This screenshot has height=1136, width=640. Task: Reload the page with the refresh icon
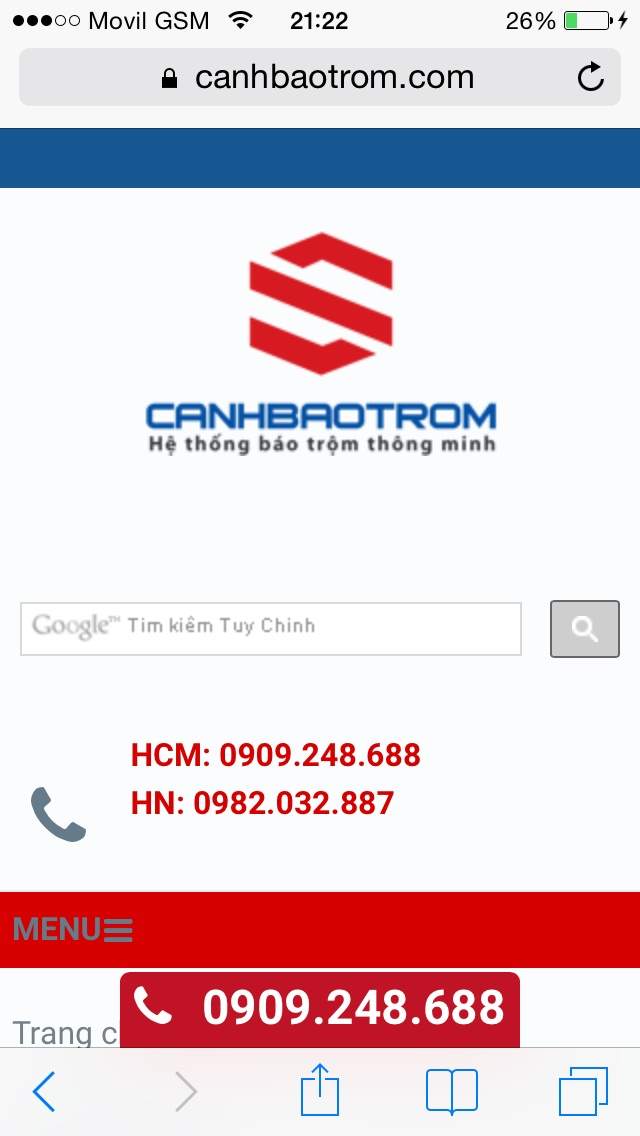pyautogui.click(x=591, y=77)
